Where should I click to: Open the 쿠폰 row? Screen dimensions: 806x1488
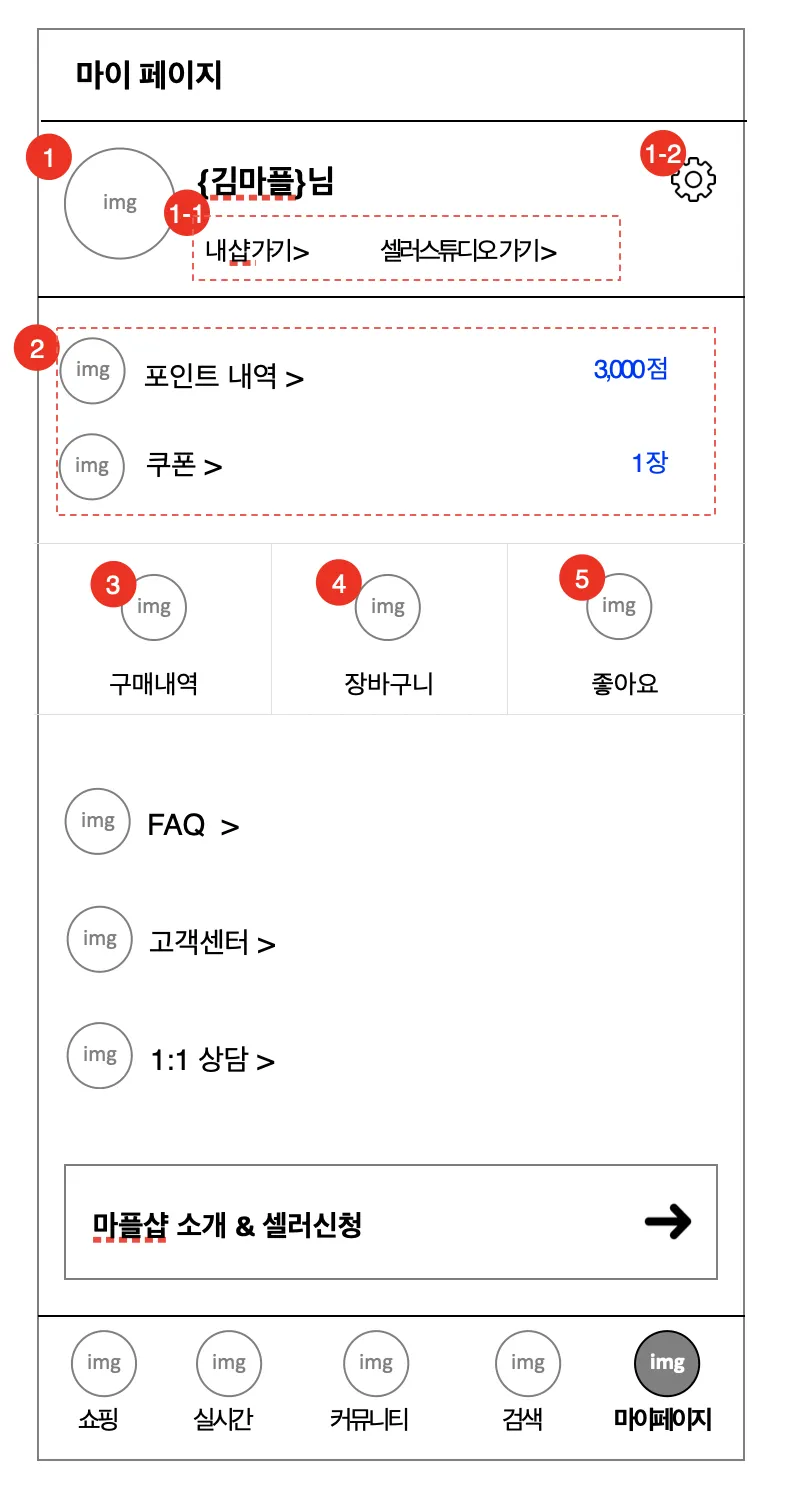point(184,465)
